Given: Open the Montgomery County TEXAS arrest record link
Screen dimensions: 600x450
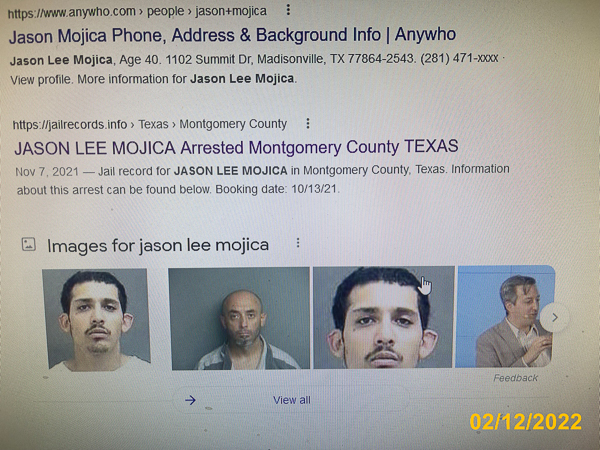Looking at the screenshot, I should [236, 148].
